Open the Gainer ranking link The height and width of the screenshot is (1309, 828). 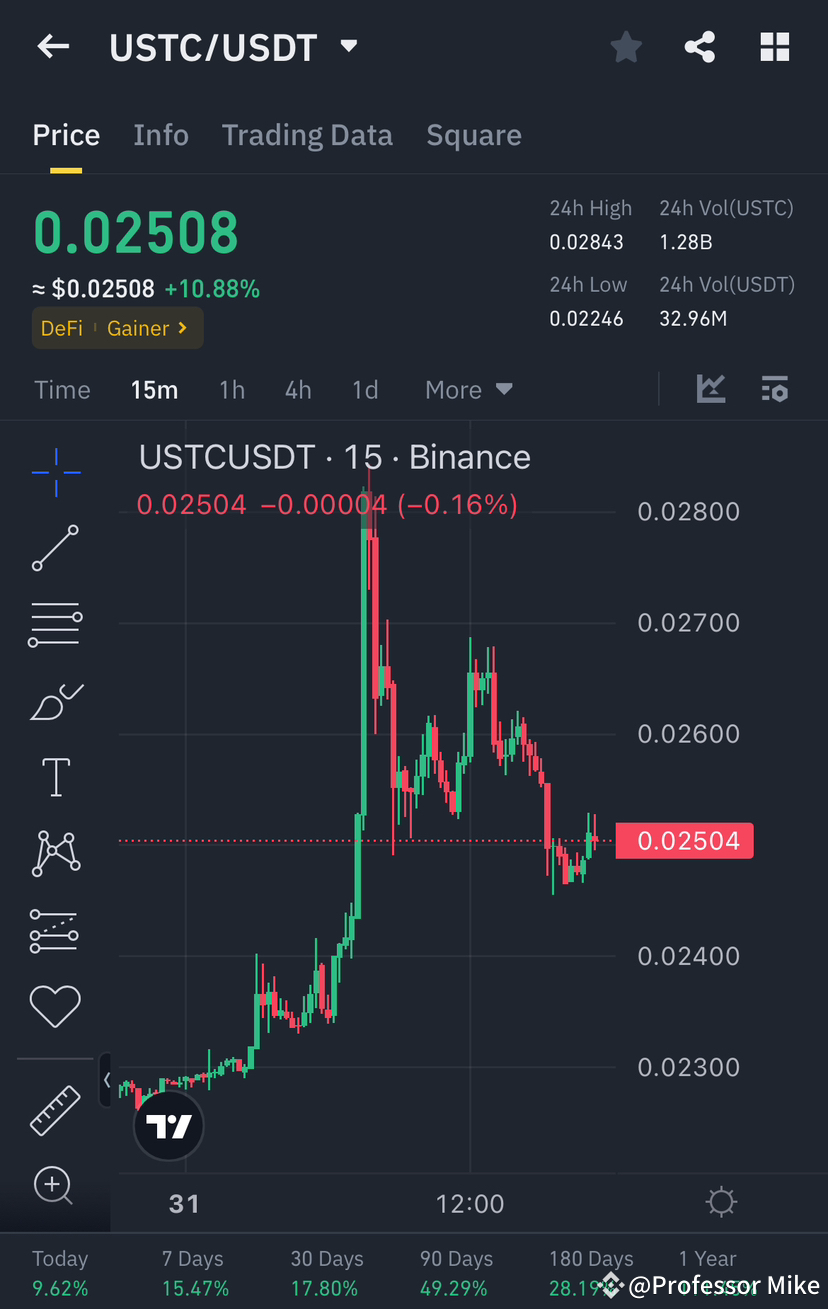(x=148, y=328)
